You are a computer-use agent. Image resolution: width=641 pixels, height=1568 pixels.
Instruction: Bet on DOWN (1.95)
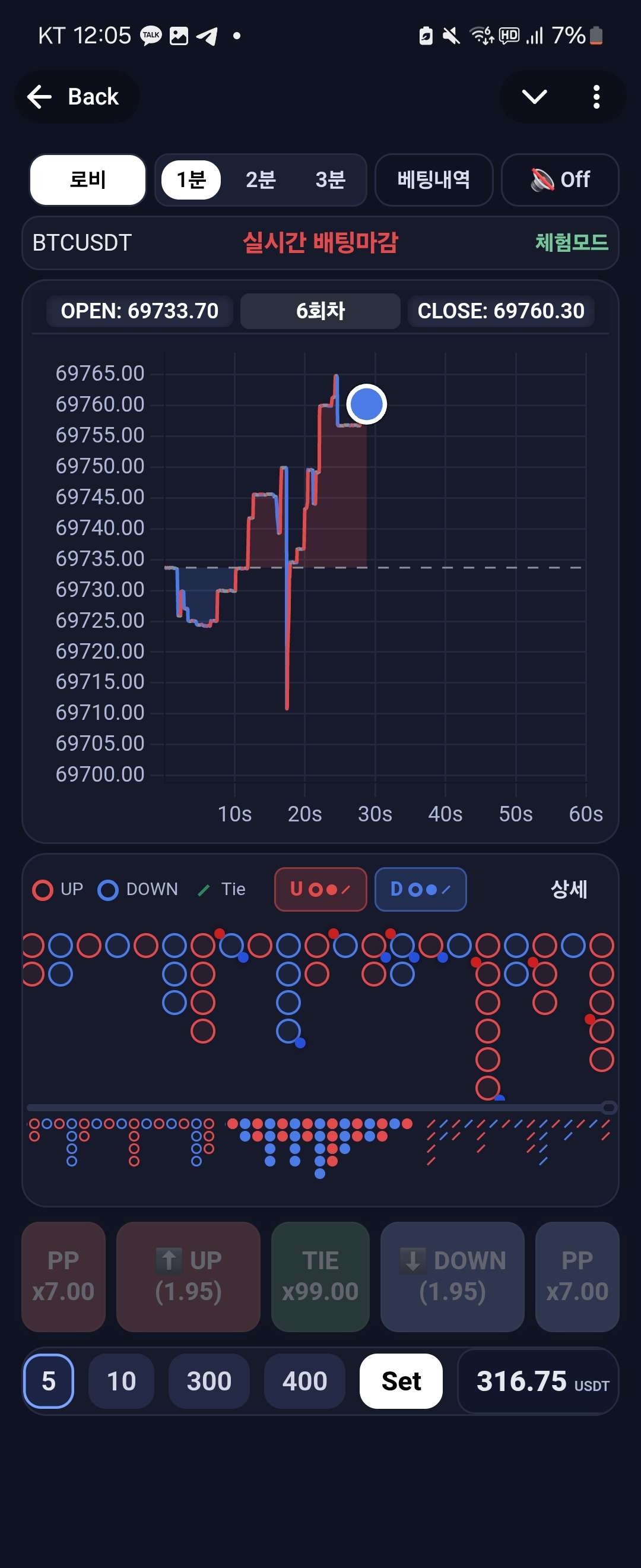452,1276
